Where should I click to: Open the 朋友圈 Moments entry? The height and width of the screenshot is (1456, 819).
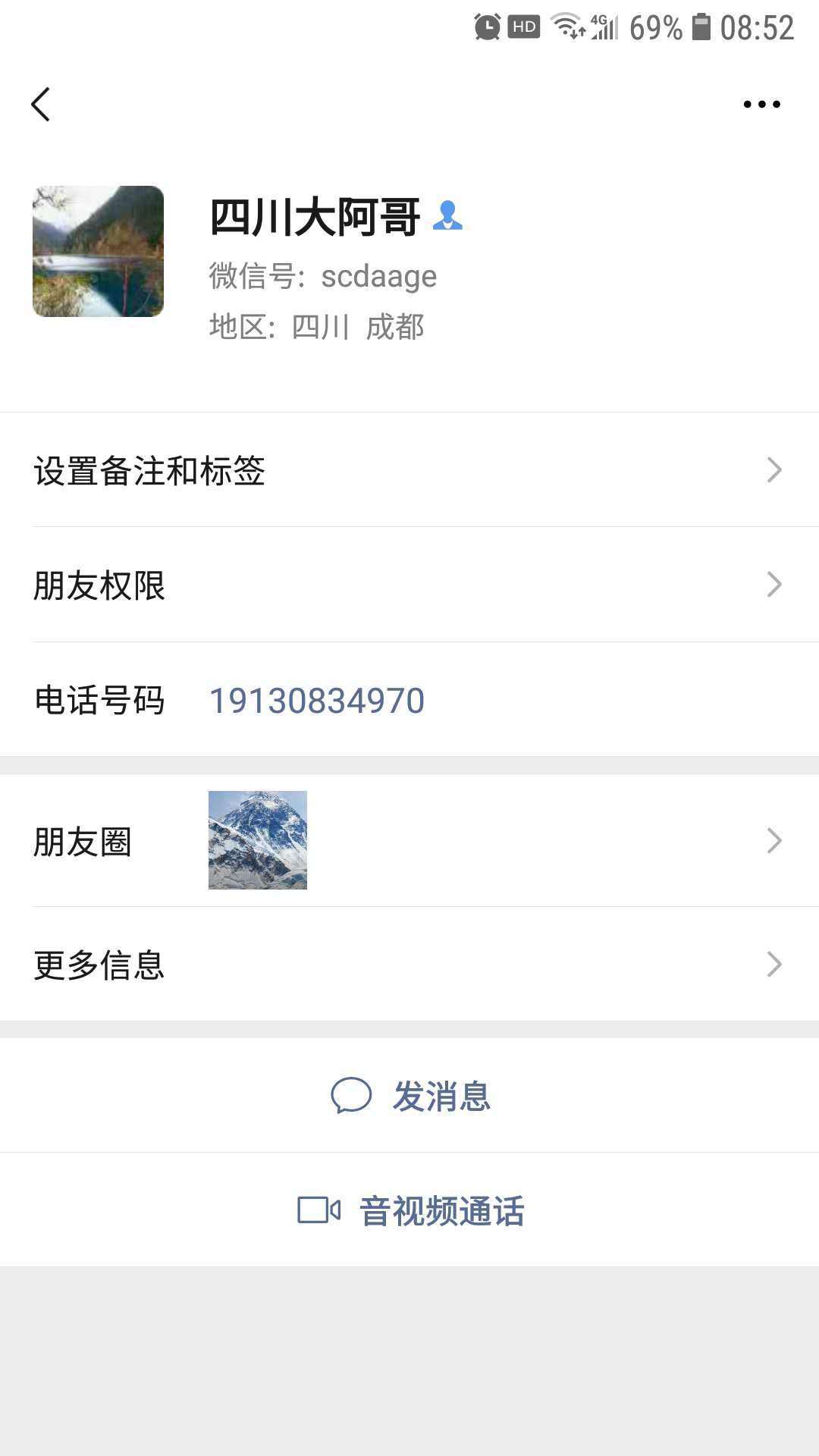409,839
